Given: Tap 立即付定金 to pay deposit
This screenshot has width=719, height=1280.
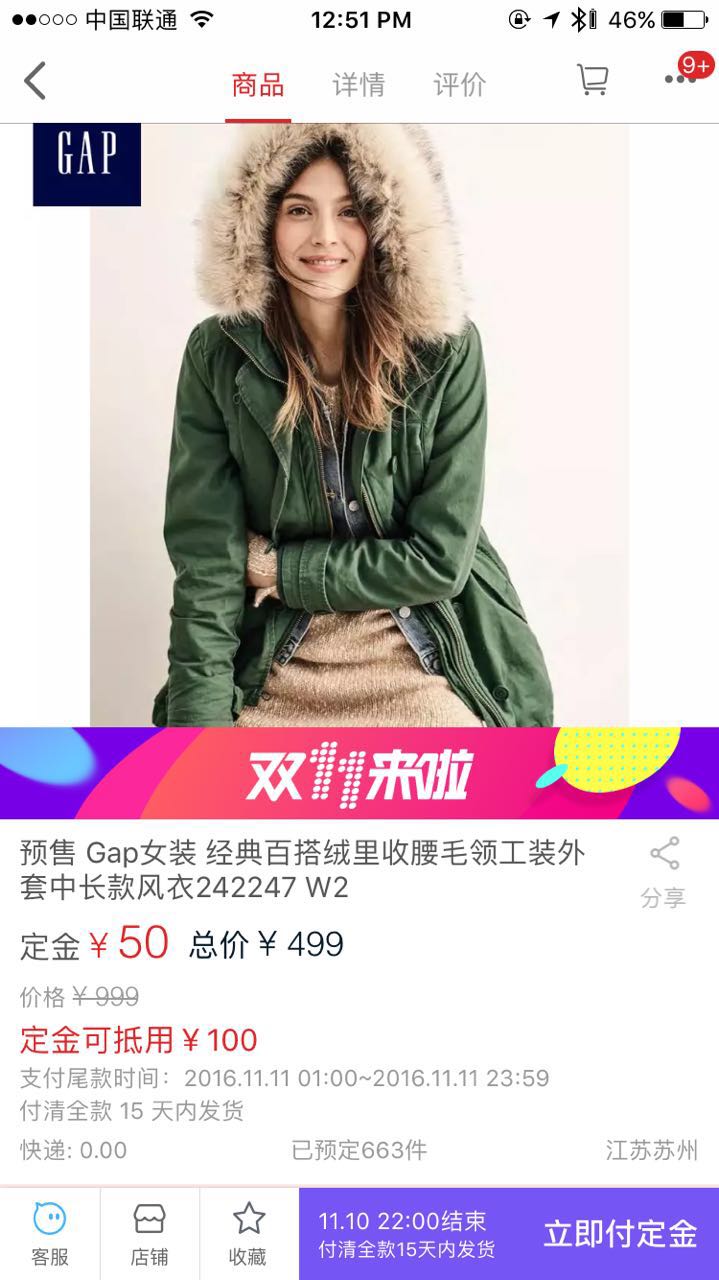Looking at the screenshot, I should click(619, 1234).
